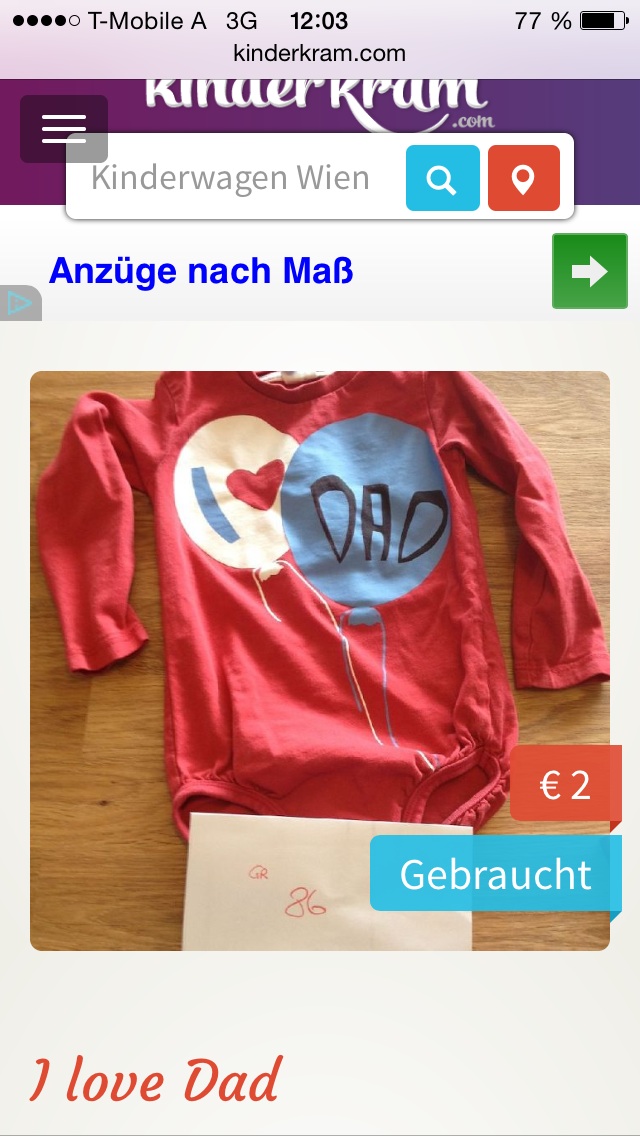Open the hamburger menu
Screen dimensions: 640x1136
click(x=64, y=129)
